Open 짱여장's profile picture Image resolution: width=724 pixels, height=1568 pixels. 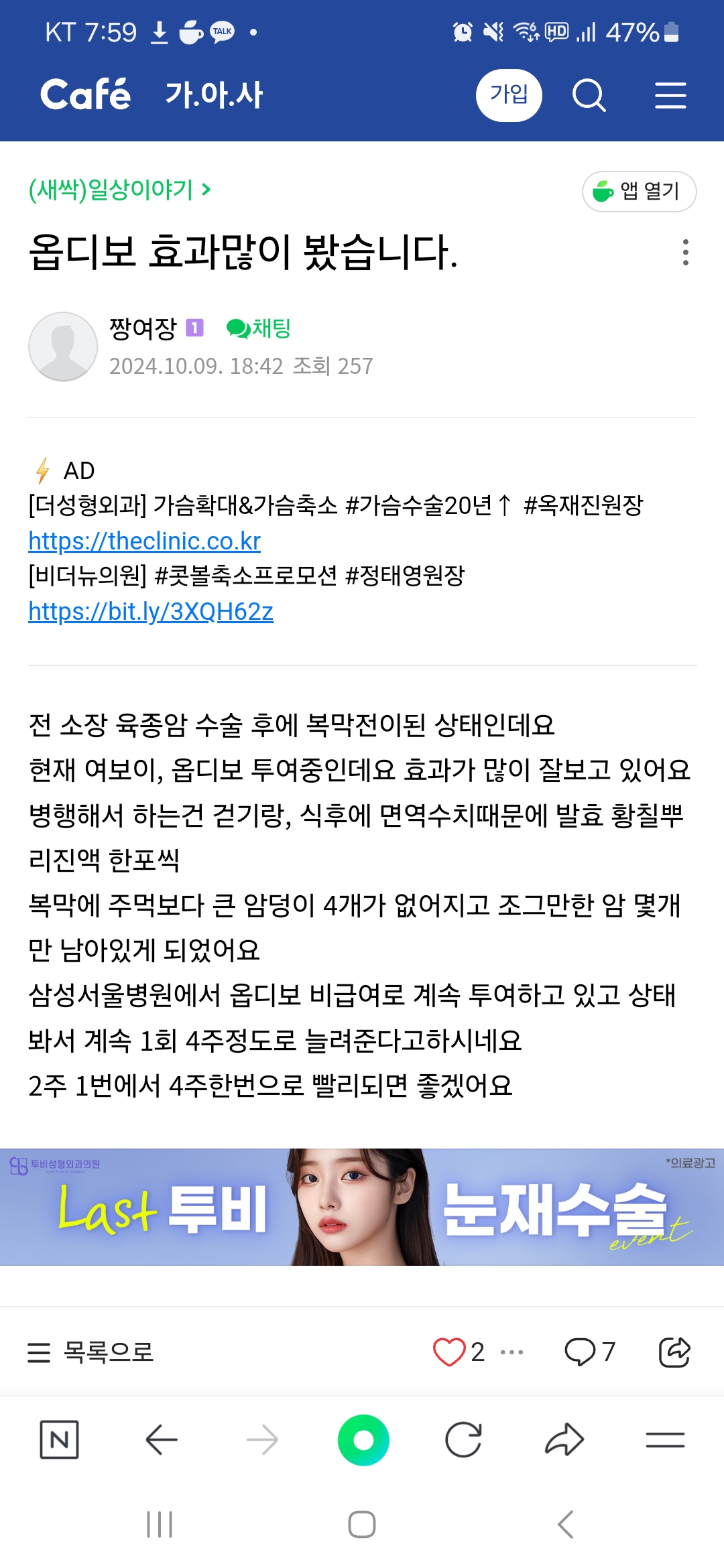click(63, 346)
